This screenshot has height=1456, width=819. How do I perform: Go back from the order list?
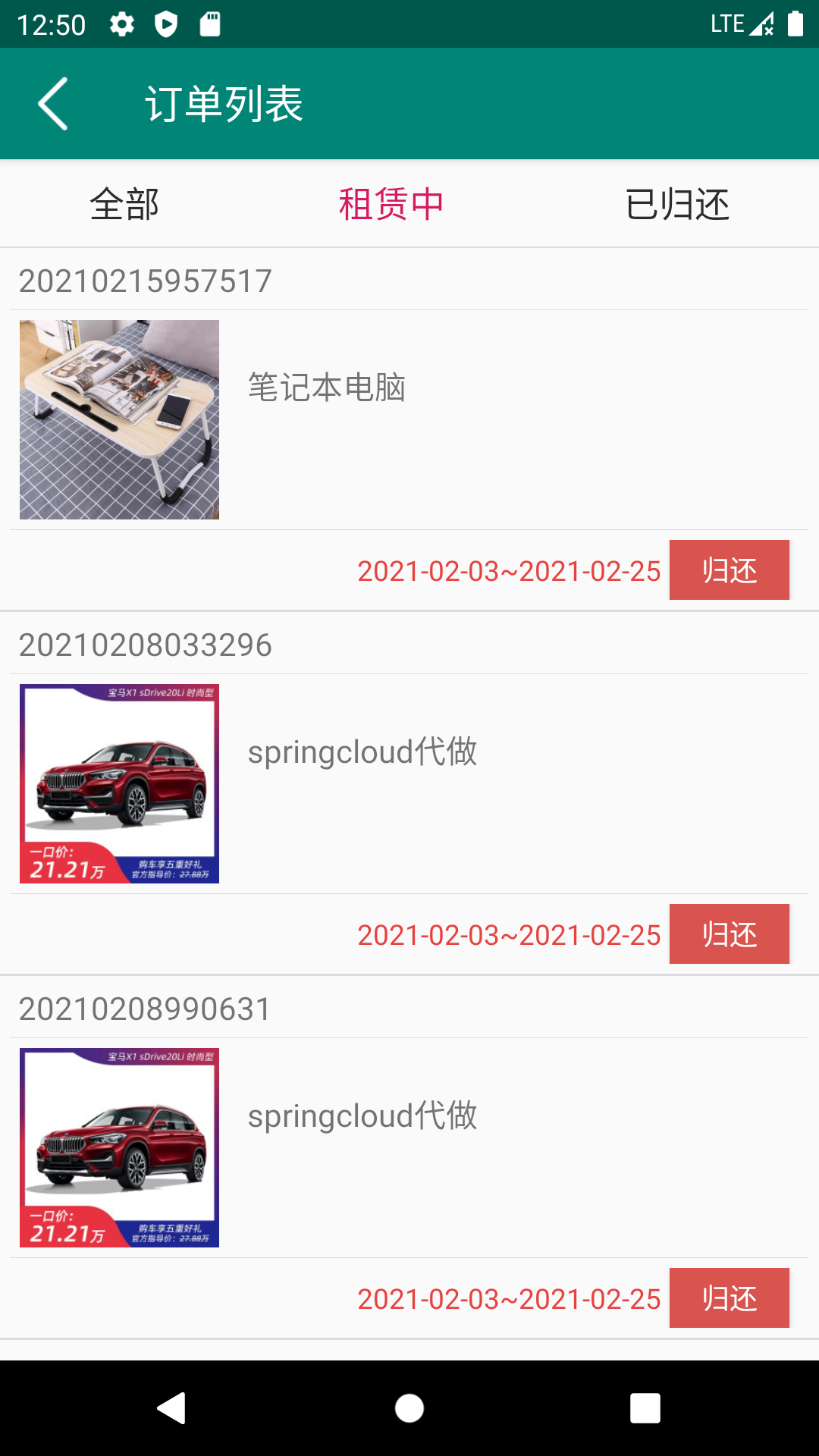tap(53, 104)
